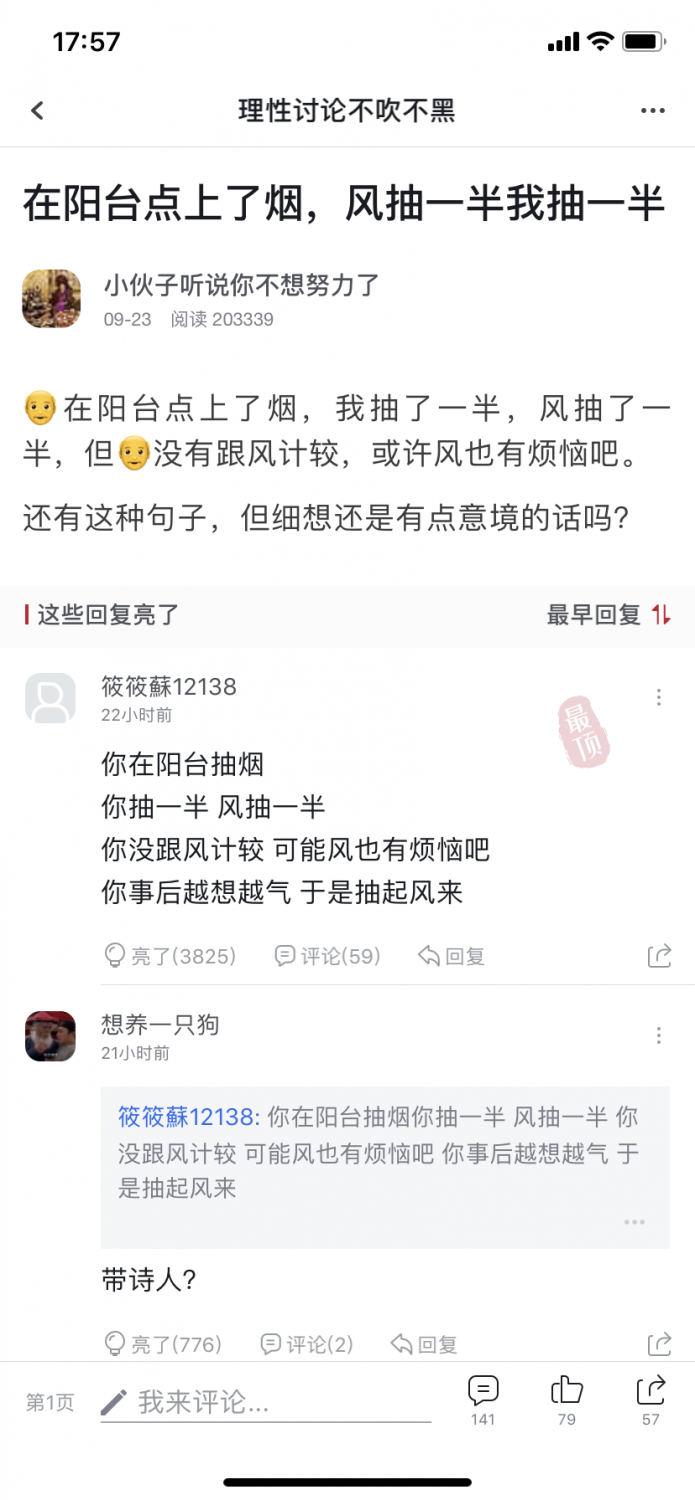Reply to 想养一只狗's comment
The image size is (695, 1500).
pyautogui.click(x=424, y=1344)
